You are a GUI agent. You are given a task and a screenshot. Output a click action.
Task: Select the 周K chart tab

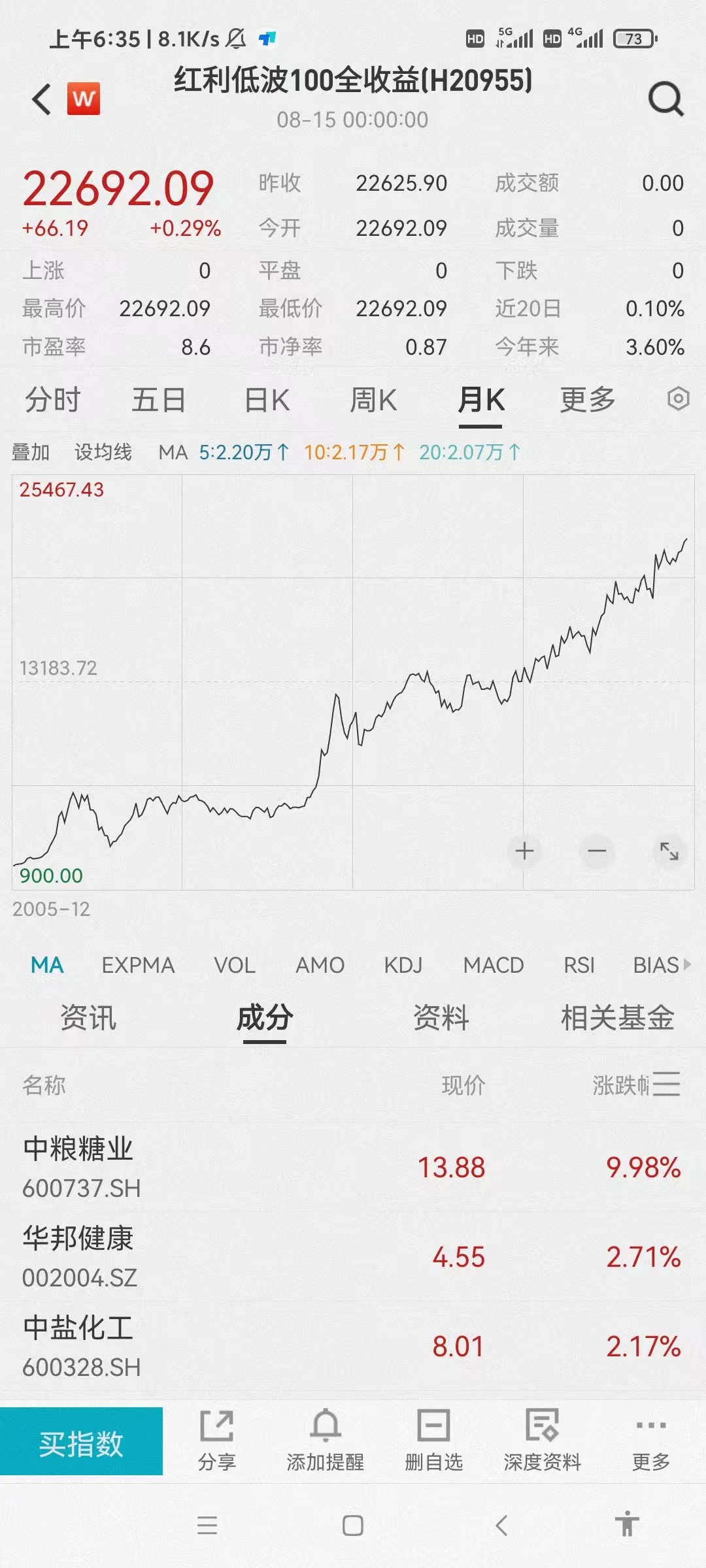373,400
